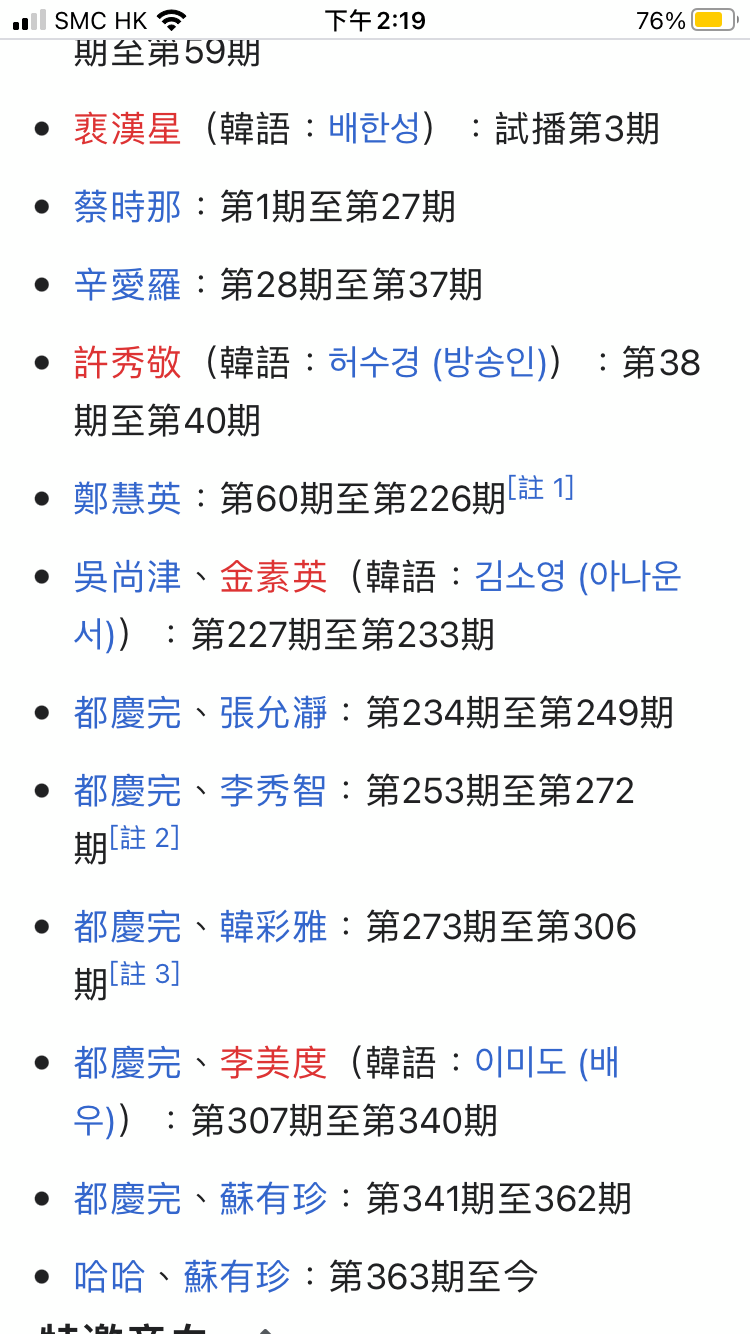750x1334 pixels.
Task: Go to the 李秀智 page
Action: pyautogui.click(x=274, y=791)
